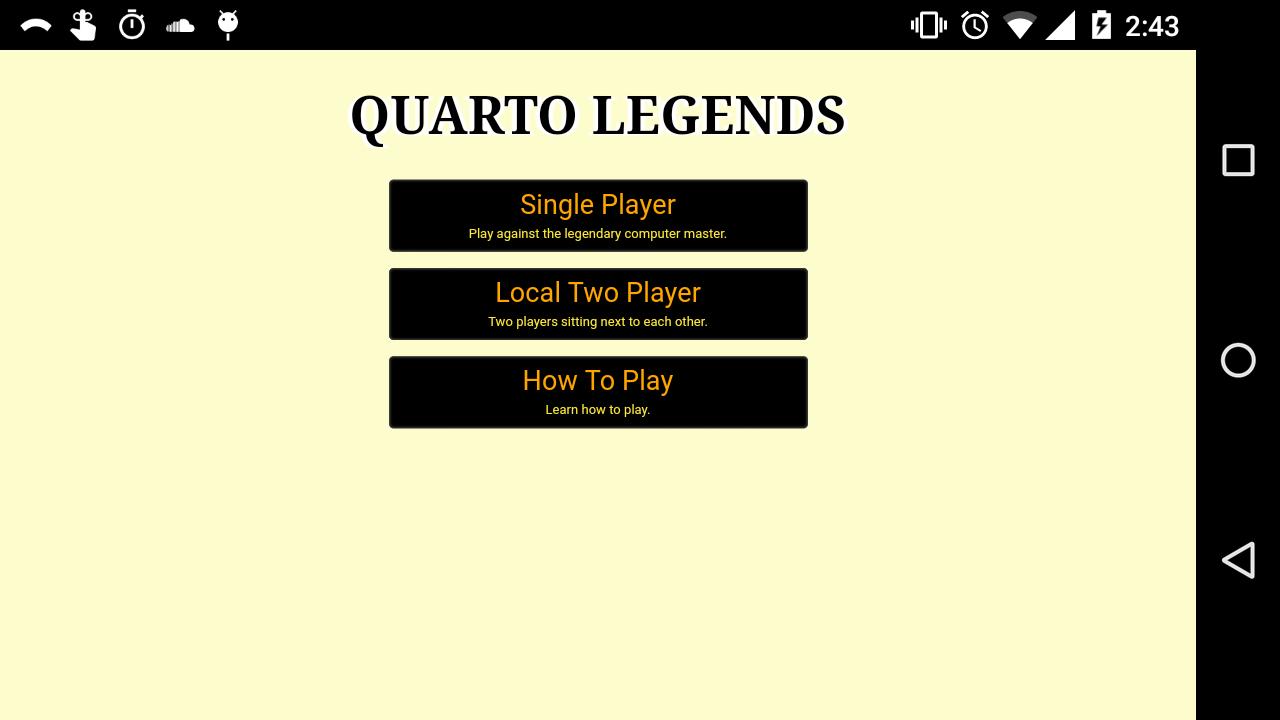Tap the system home button
Viewport: 1280px width, 720px height.
(1238, 360)
